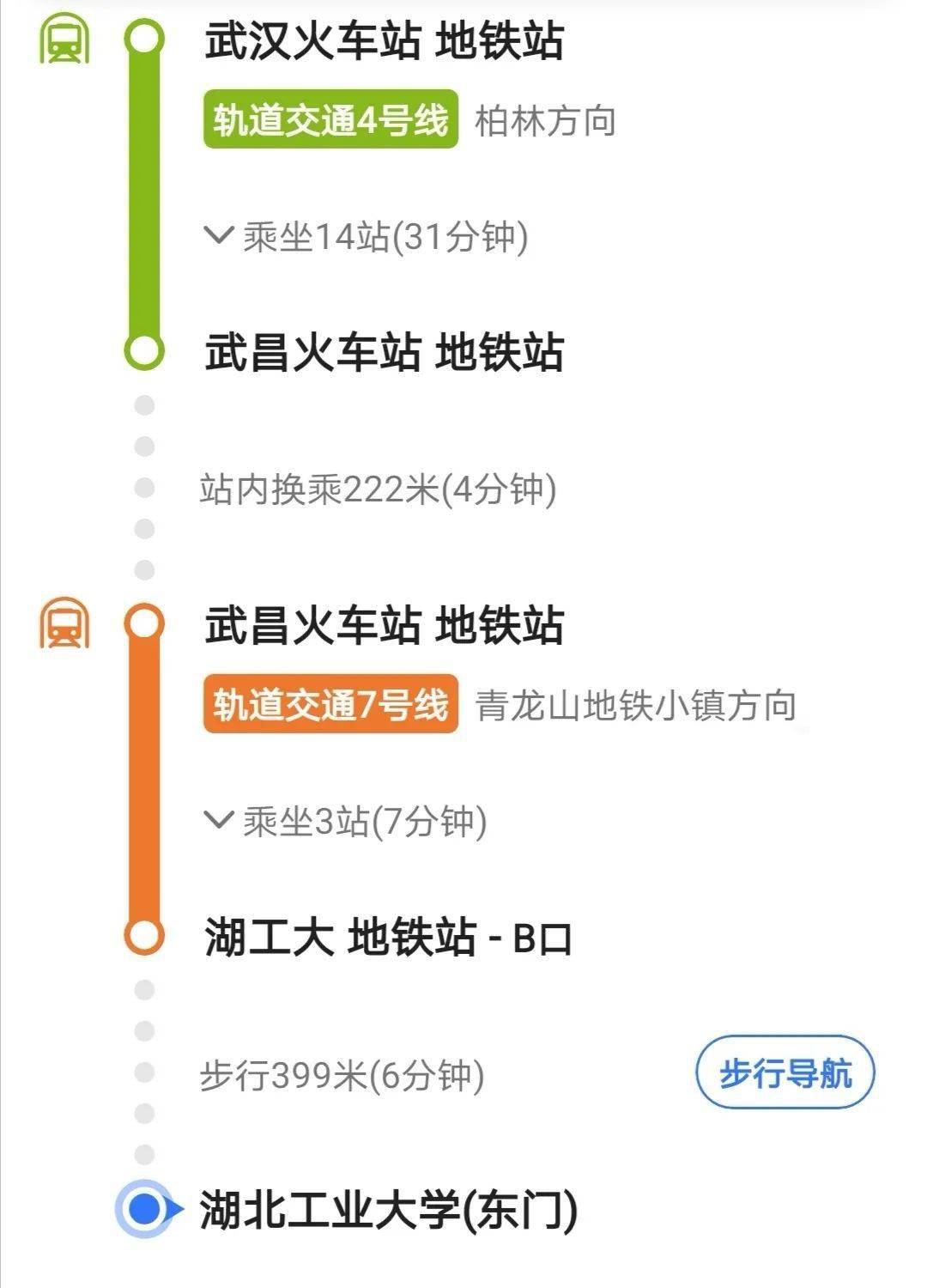Screen dimensions: 927x1288
Task: Tap the 步行导航 walking navigation button
Action: [x=786, y=1072]
